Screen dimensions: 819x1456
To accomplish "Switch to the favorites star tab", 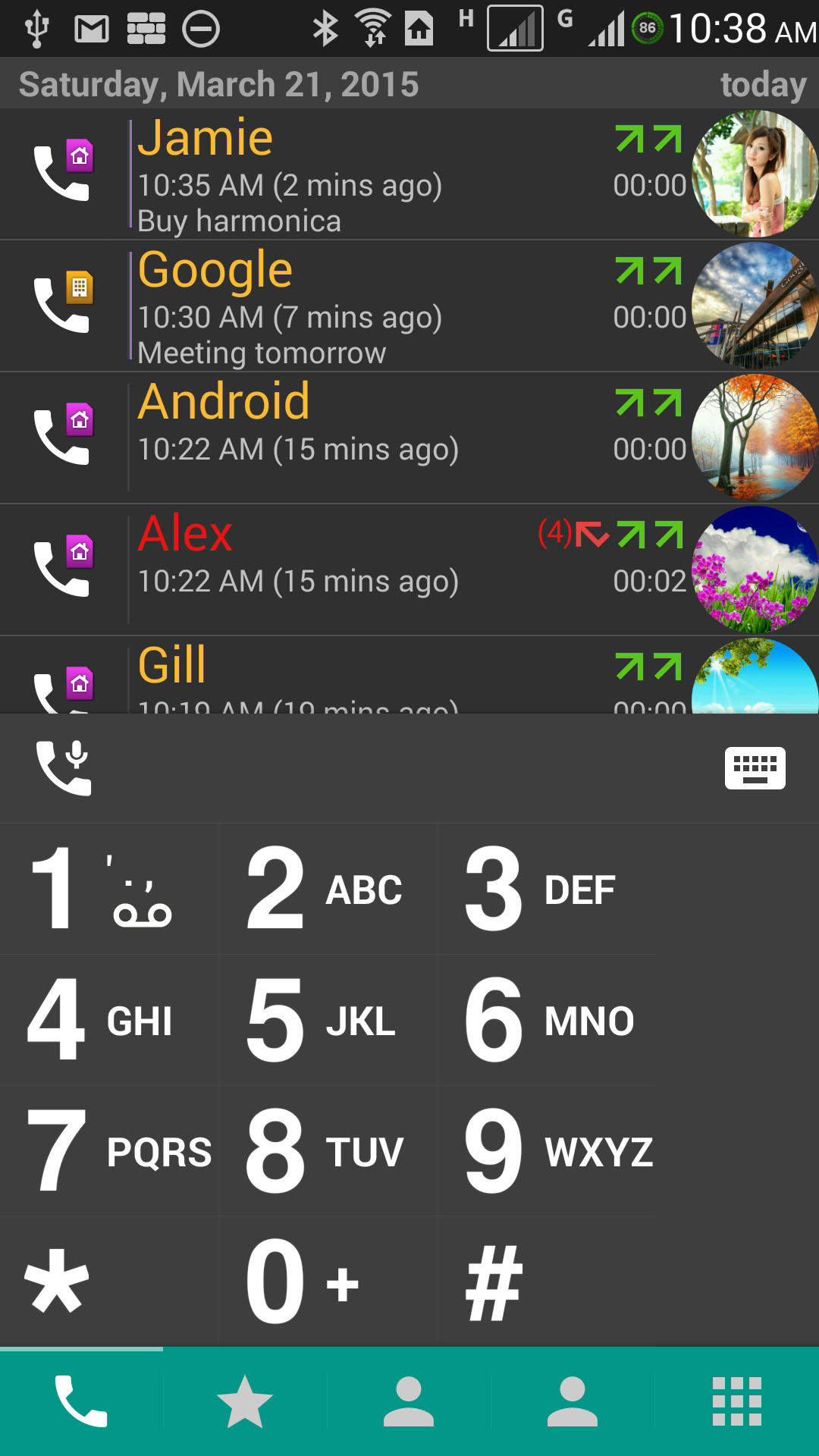I will point(245,1401).
